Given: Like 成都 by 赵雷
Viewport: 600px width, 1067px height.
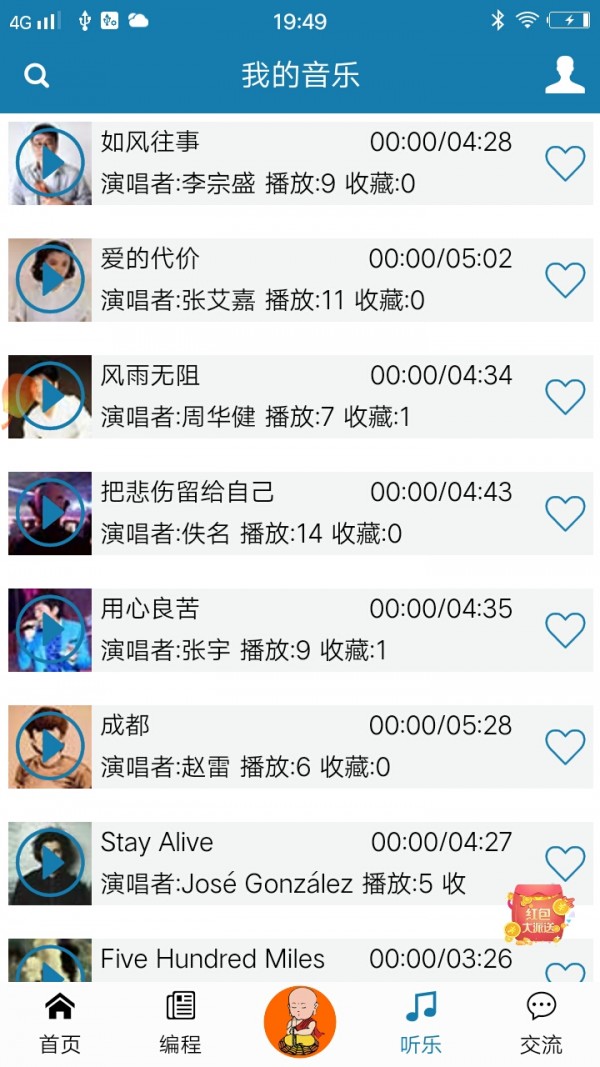Looking at the screenshot, I should [565, 747].
